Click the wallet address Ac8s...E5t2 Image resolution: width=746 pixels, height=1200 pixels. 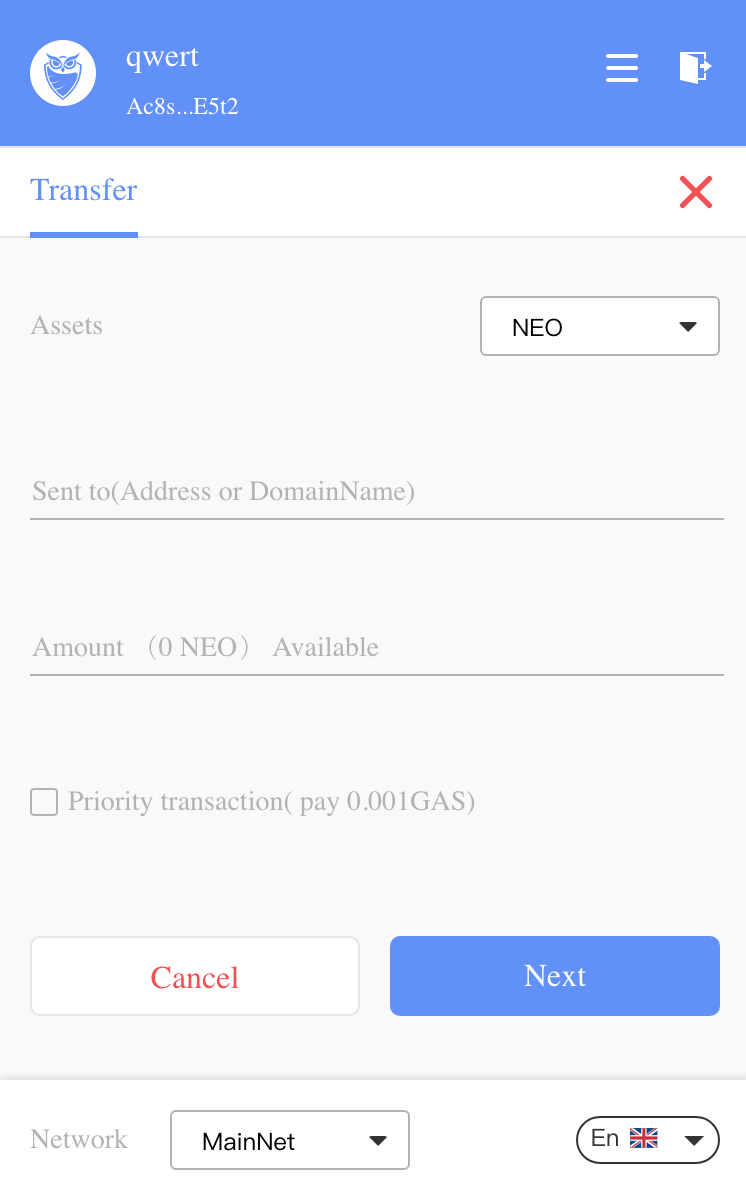(x=183, y=107)
